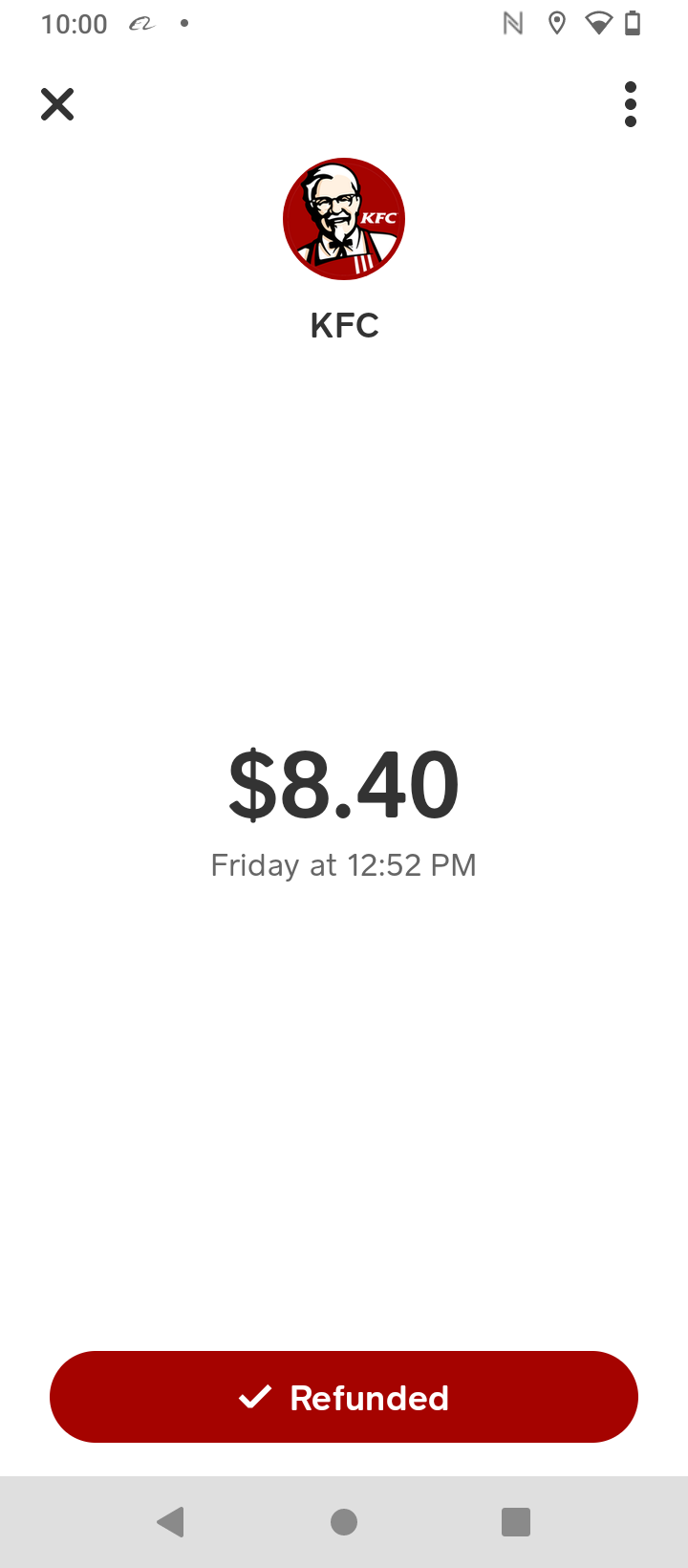The width and height of the screenshot is (688, 1568).
Task: Go back using the system back button
Action: click(x=171, y=1521)
